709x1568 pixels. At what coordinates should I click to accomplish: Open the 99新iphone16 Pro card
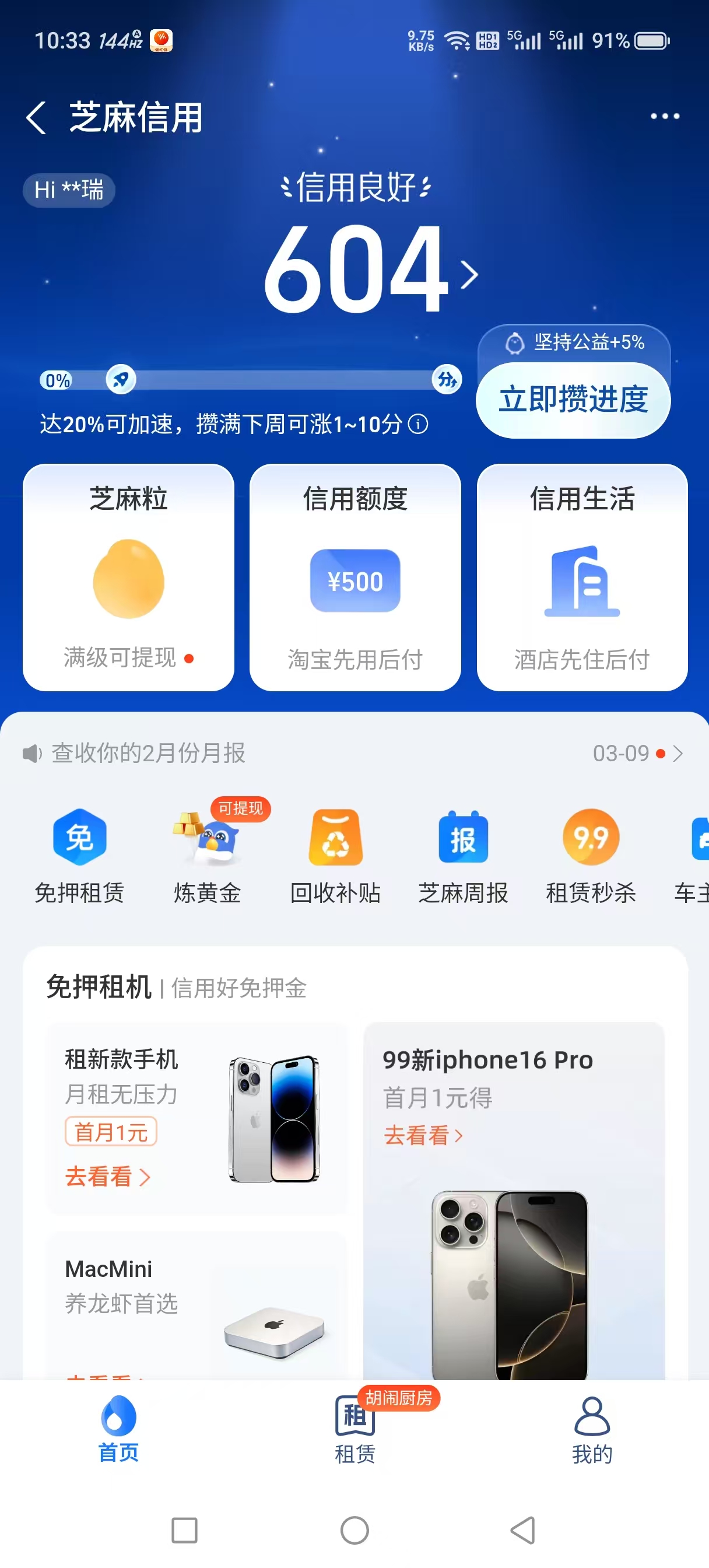pyautogui.click(x=514, y=1199)
